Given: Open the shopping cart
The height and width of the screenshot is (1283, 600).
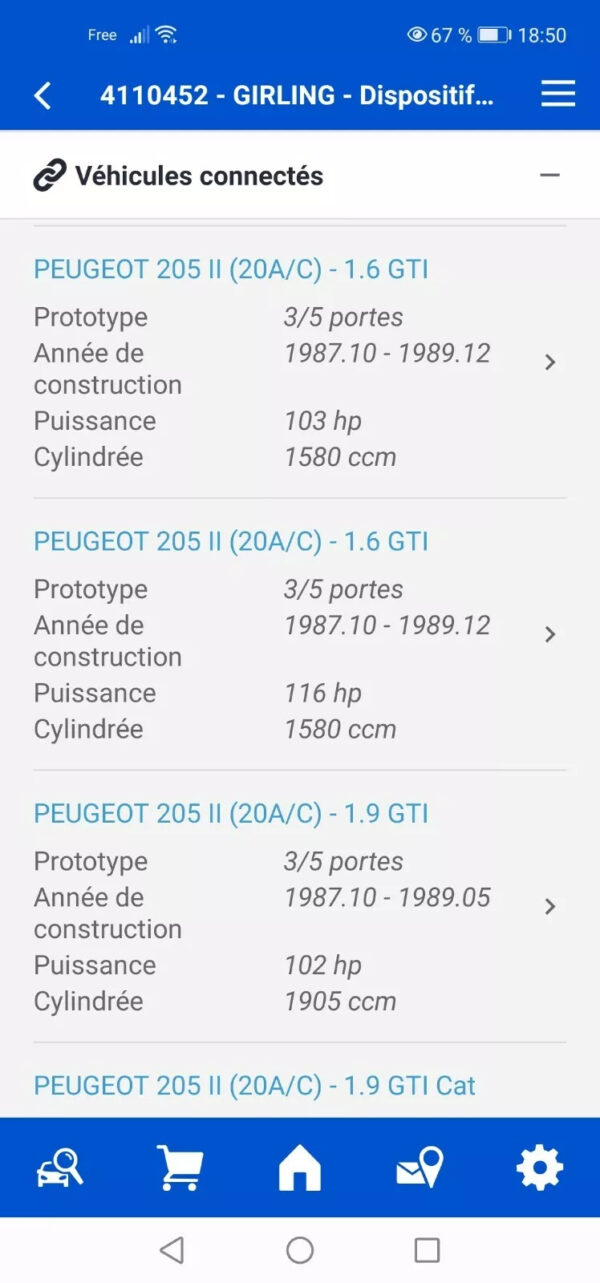Looking at the screenshot, I should [180, 1167].
